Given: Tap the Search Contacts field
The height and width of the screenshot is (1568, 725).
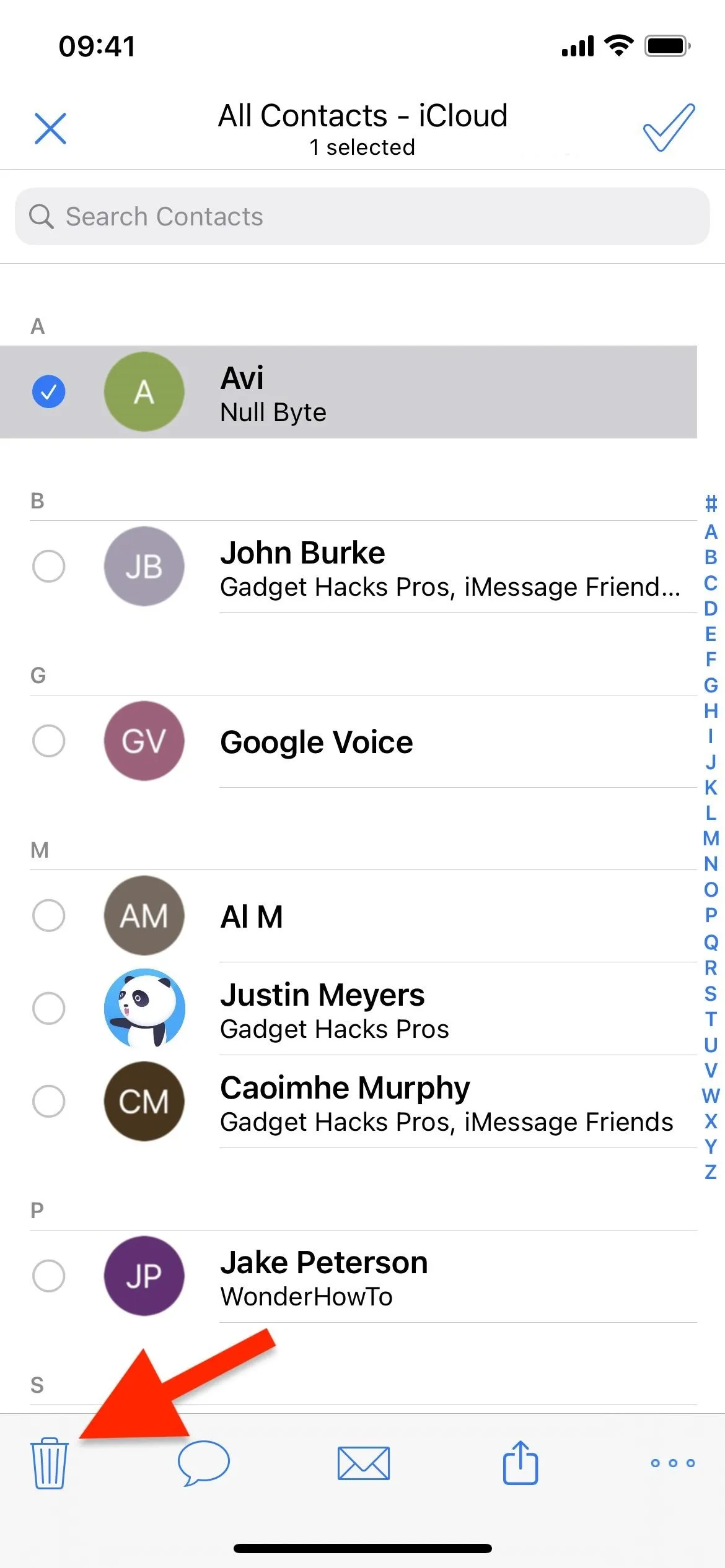Looking at the screenshot, I should click(x=362, y=216).
